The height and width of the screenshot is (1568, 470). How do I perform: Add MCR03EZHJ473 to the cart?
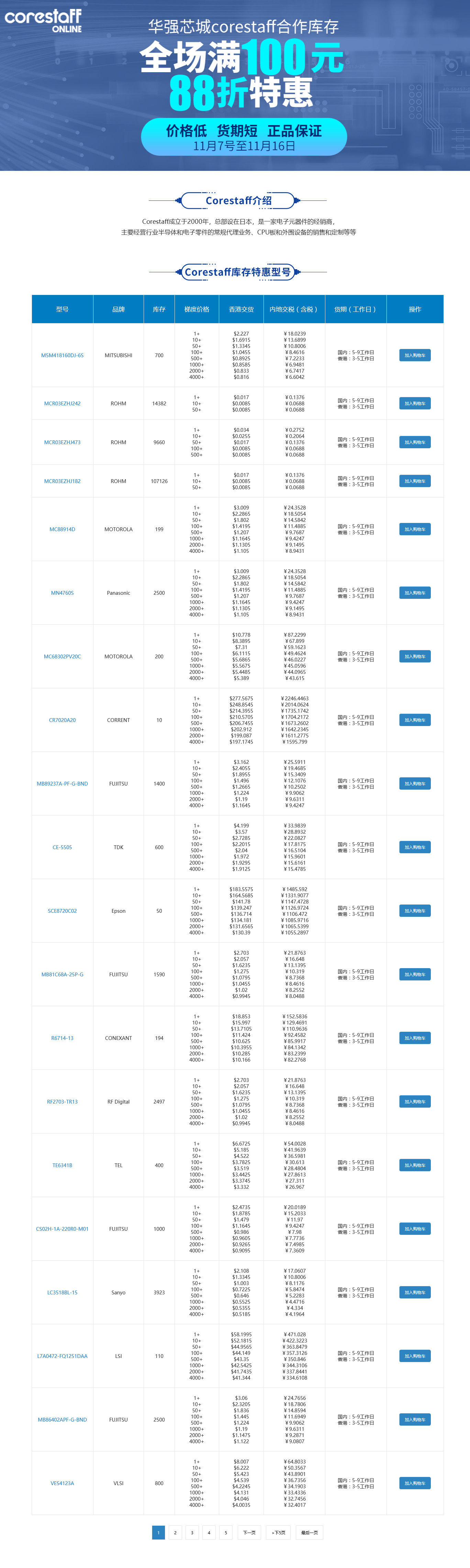(x=415, y=442)
